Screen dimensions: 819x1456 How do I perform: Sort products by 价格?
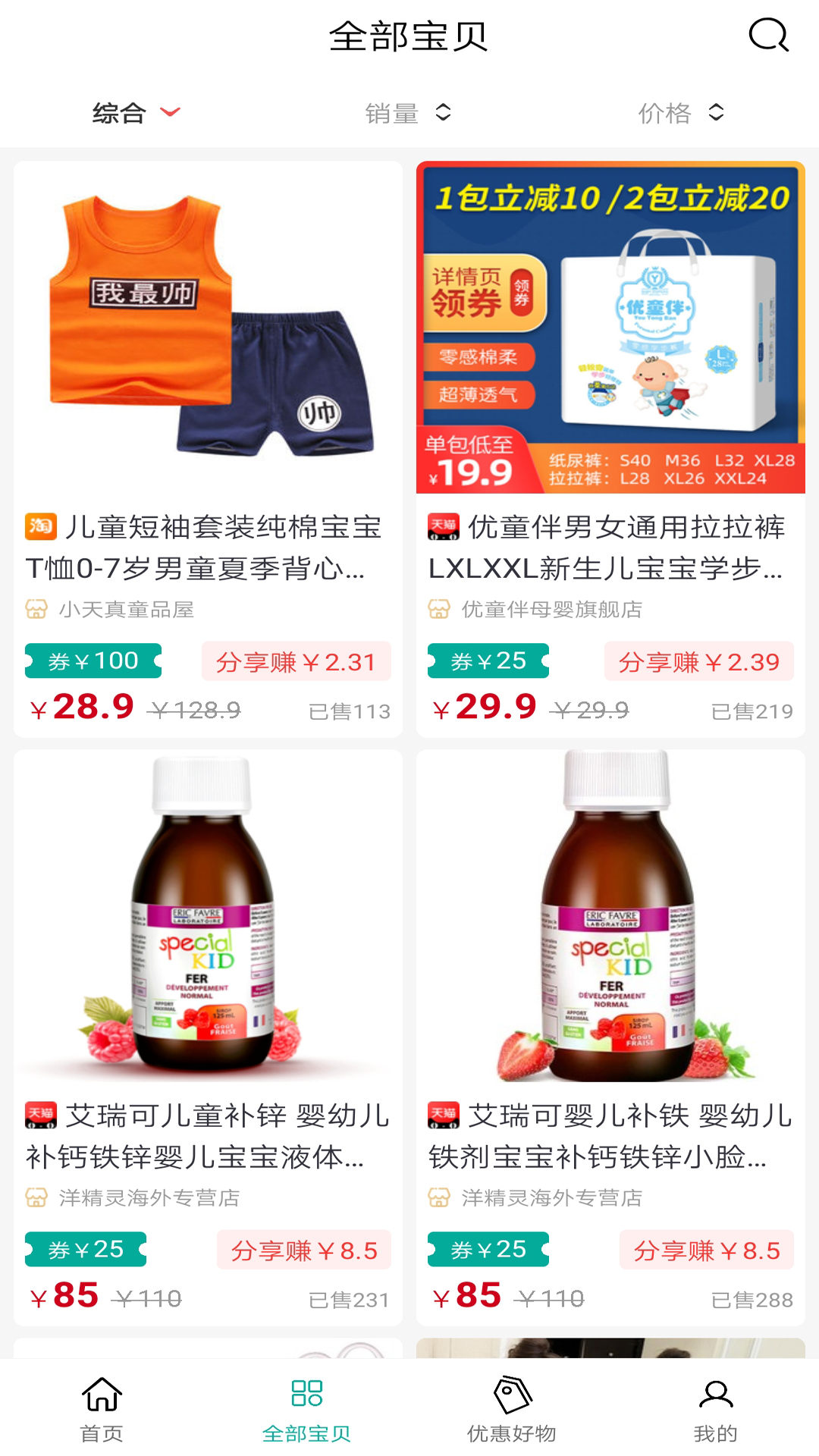(x=680, y=113)
